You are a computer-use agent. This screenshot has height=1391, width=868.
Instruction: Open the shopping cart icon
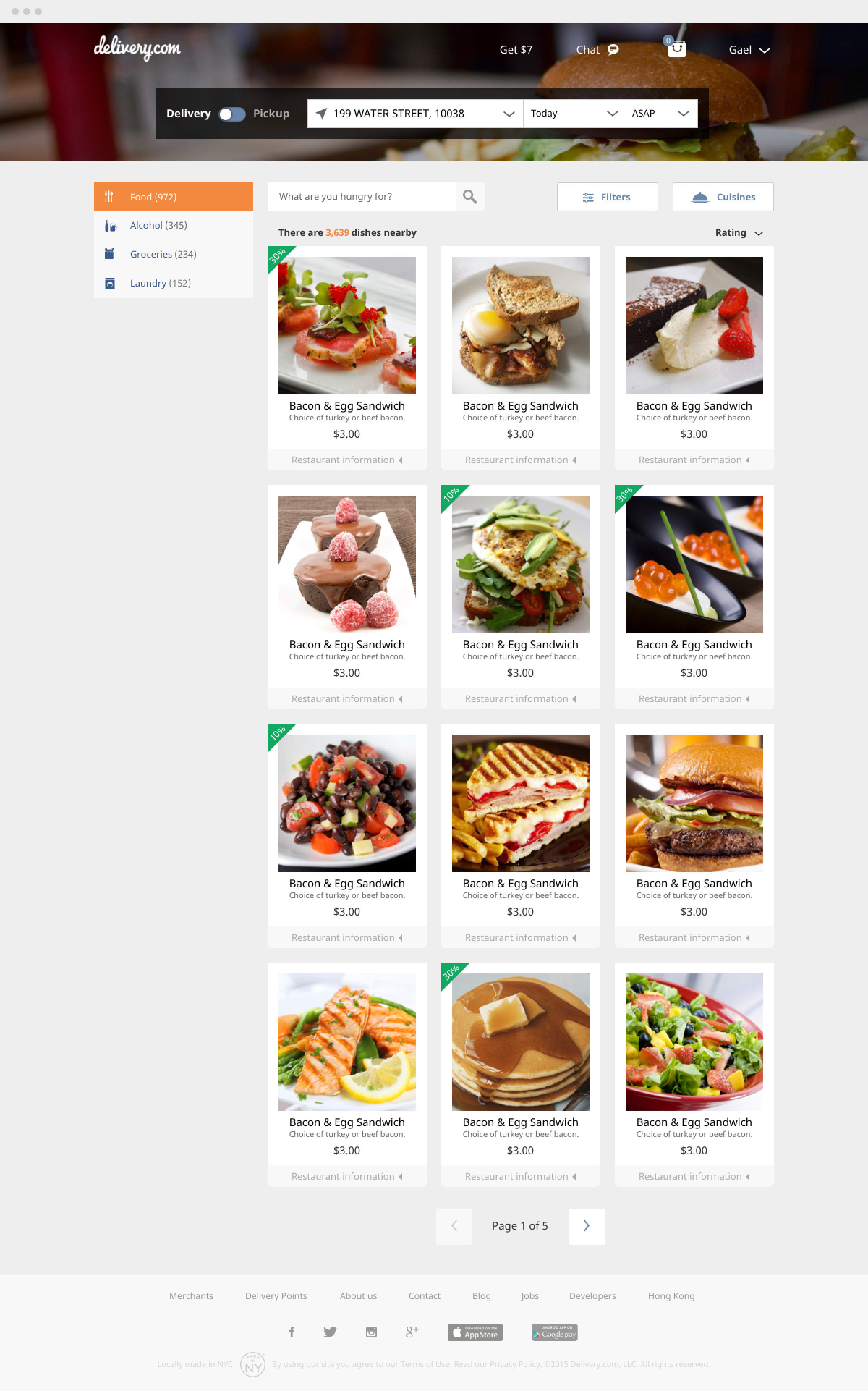pyautogui.click(x=676, y=49)
